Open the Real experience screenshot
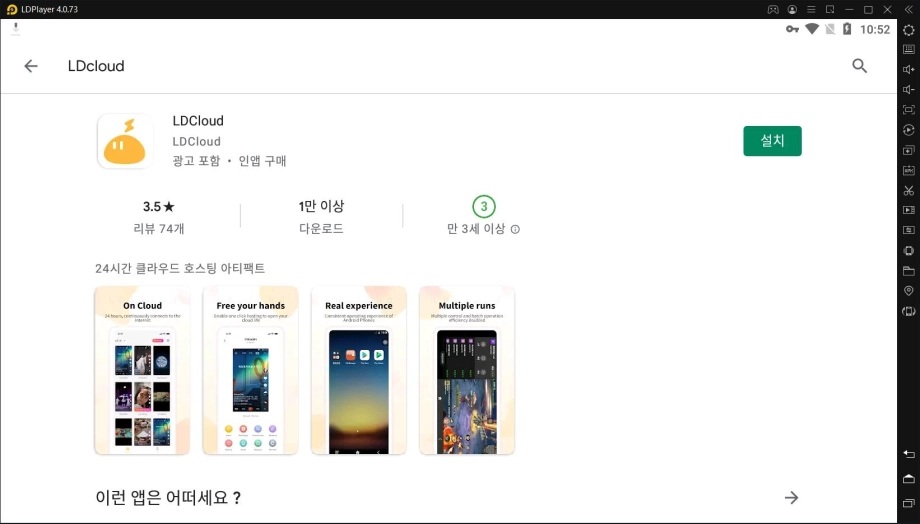920x524 pixels. tap(358, 371)
